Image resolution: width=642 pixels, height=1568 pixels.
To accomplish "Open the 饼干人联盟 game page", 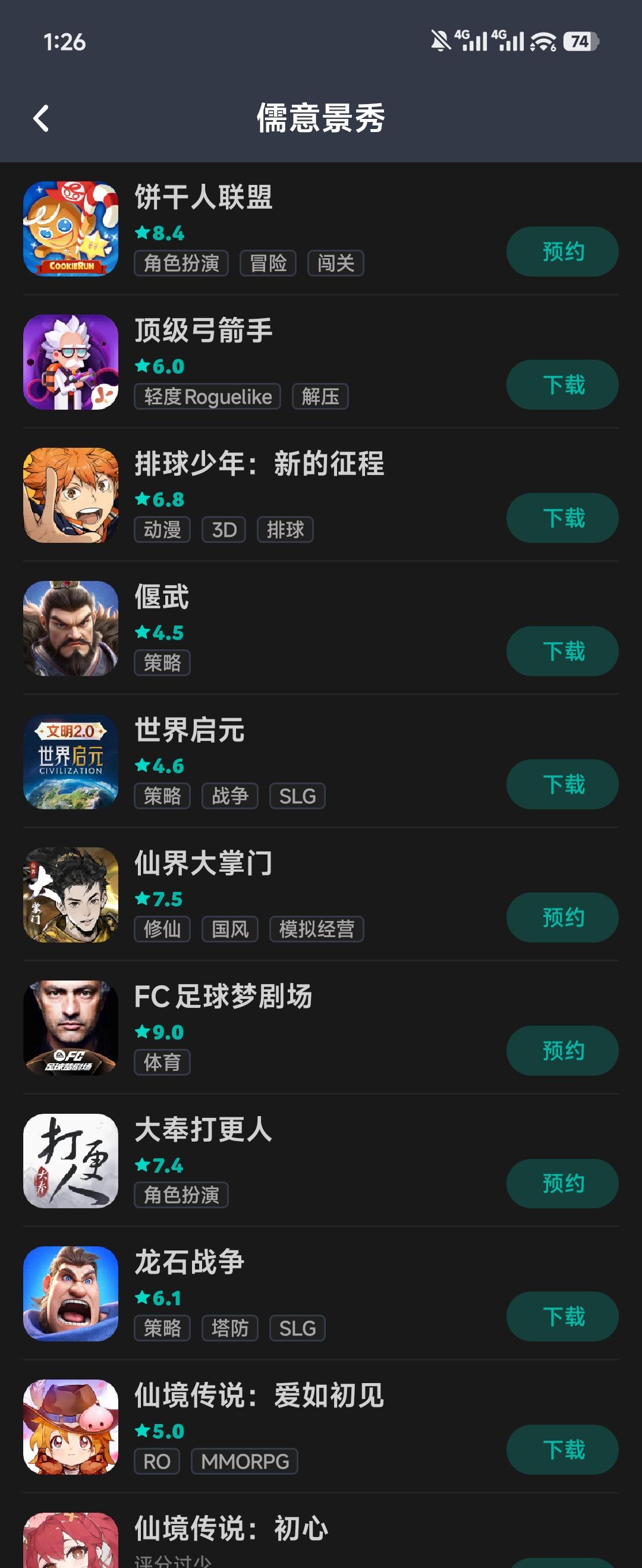I will (x=203, y=198).
